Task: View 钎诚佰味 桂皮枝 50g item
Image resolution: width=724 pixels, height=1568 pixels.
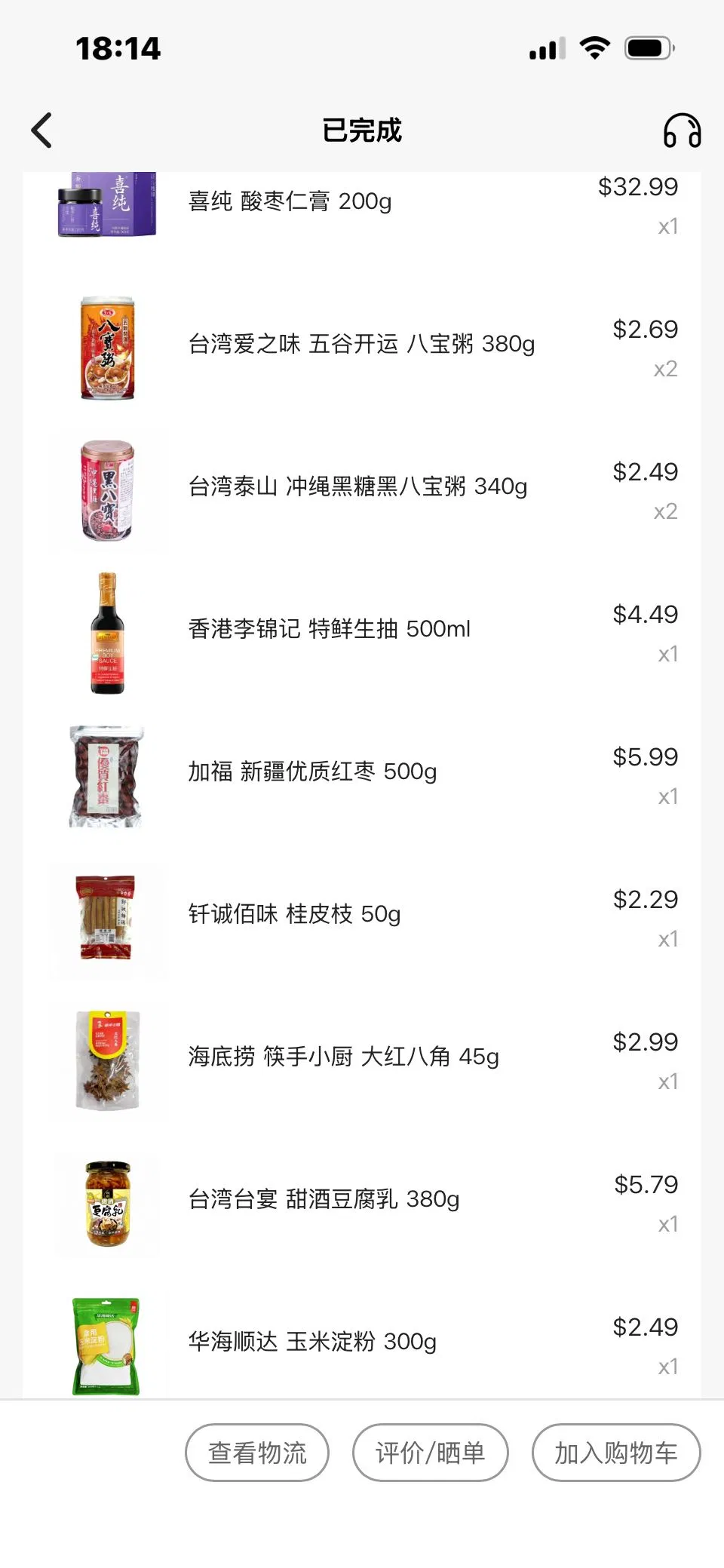Action: (x=294, y=915)
